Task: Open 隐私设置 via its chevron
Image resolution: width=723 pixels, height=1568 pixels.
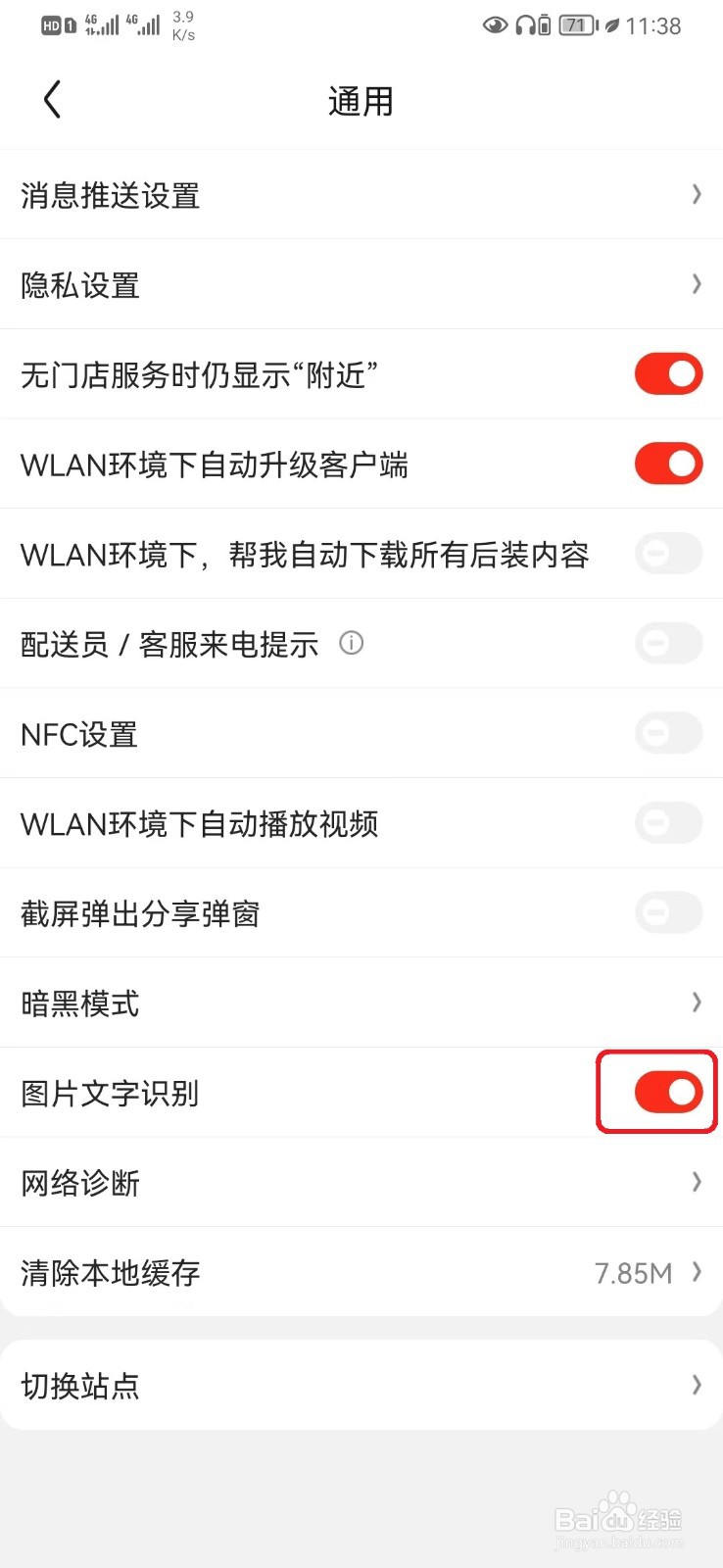Action: tap(696, 284)
